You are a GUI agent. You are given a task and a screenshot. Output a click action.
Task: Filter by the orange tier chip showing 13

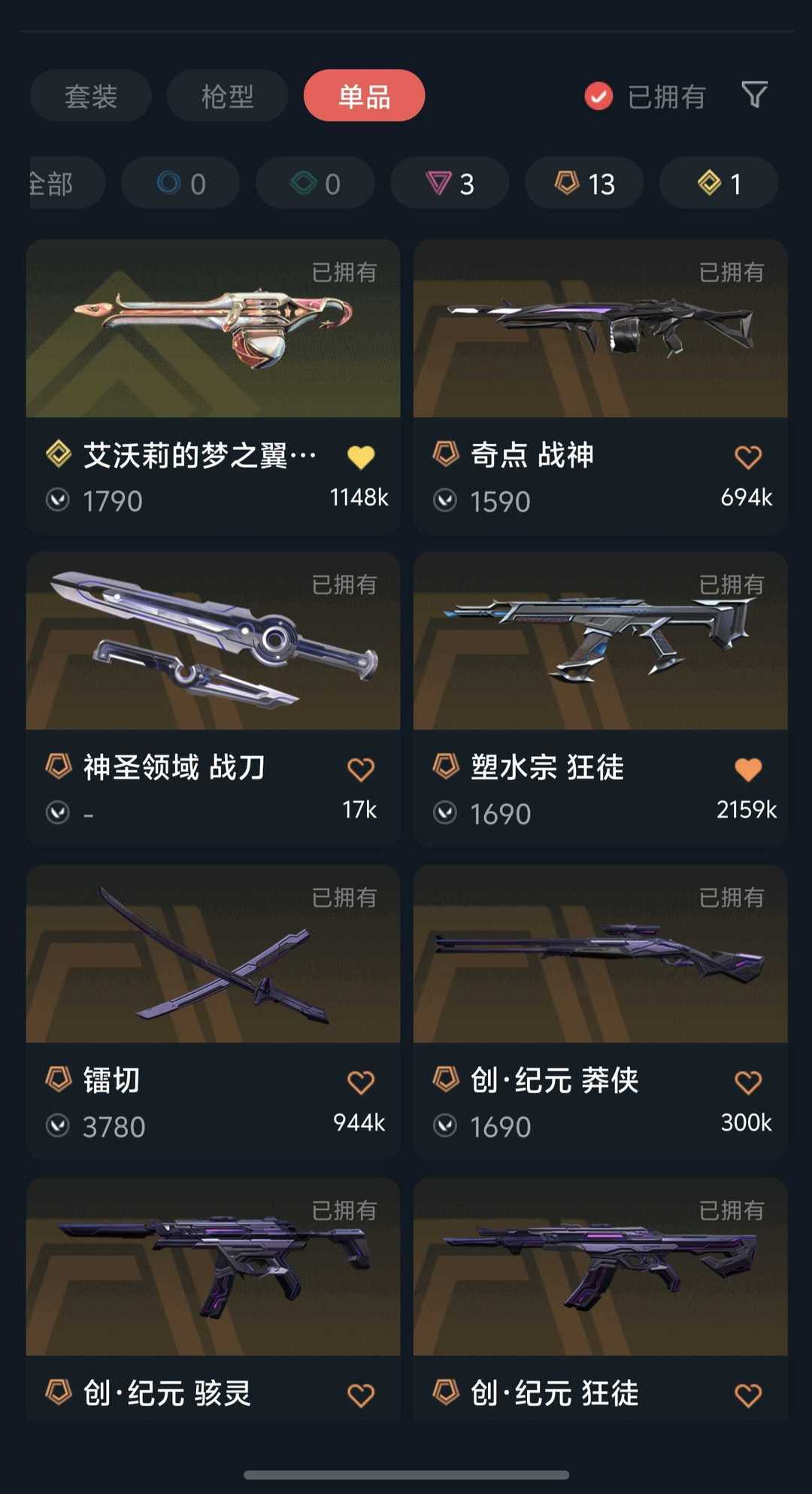584,184
